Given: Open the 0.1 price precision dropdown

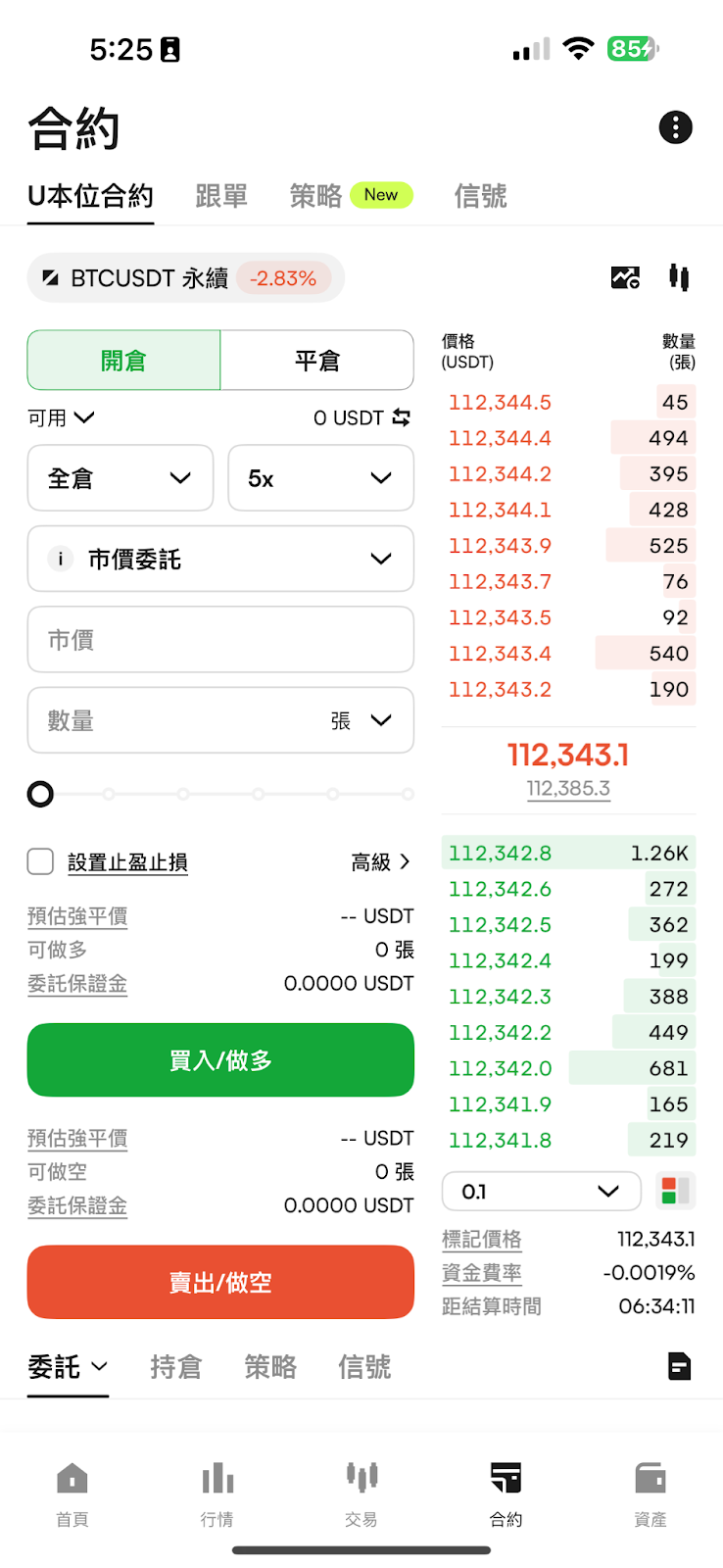Looking at the screenshot, I should tap(542, 1192).
